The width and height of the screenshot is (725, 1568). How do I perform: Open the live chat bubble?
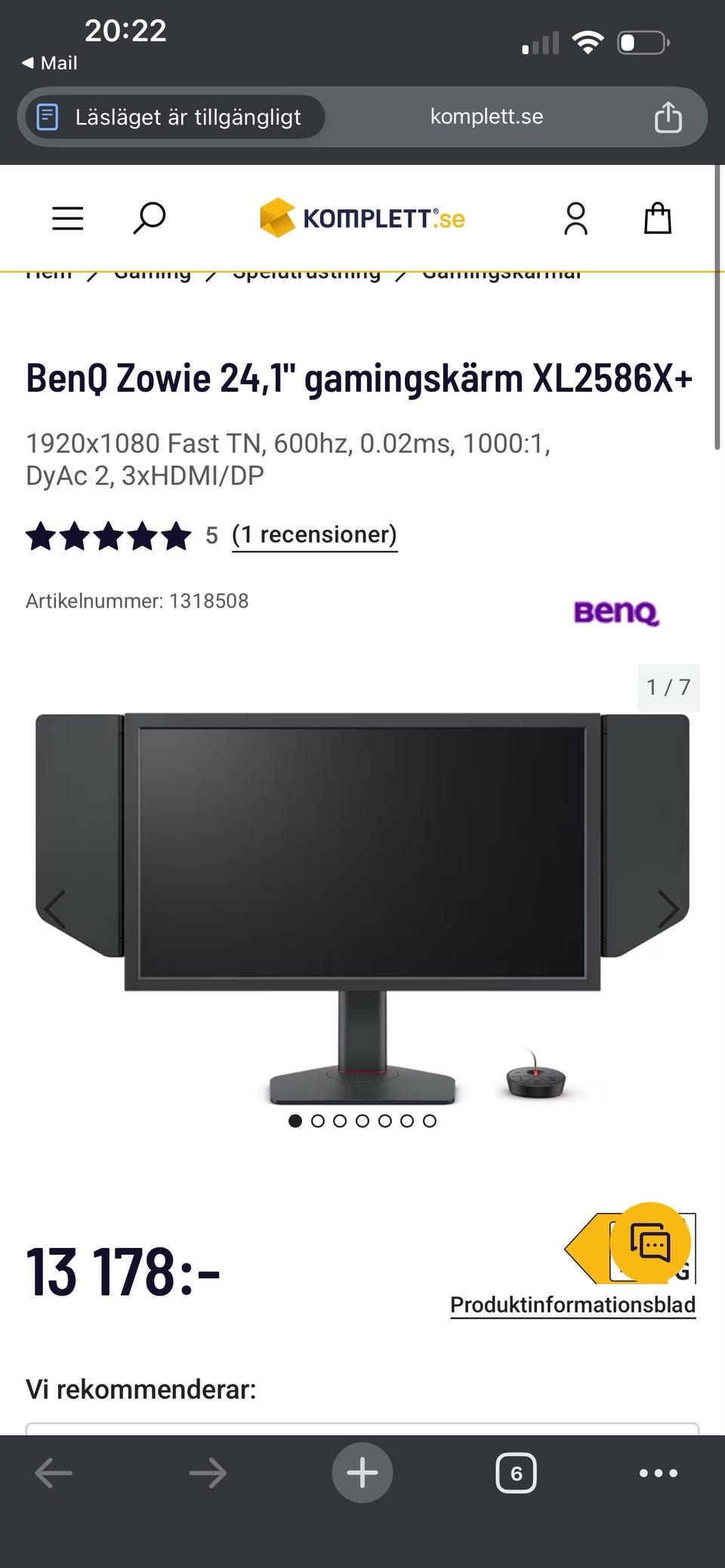click(649, 1243)
